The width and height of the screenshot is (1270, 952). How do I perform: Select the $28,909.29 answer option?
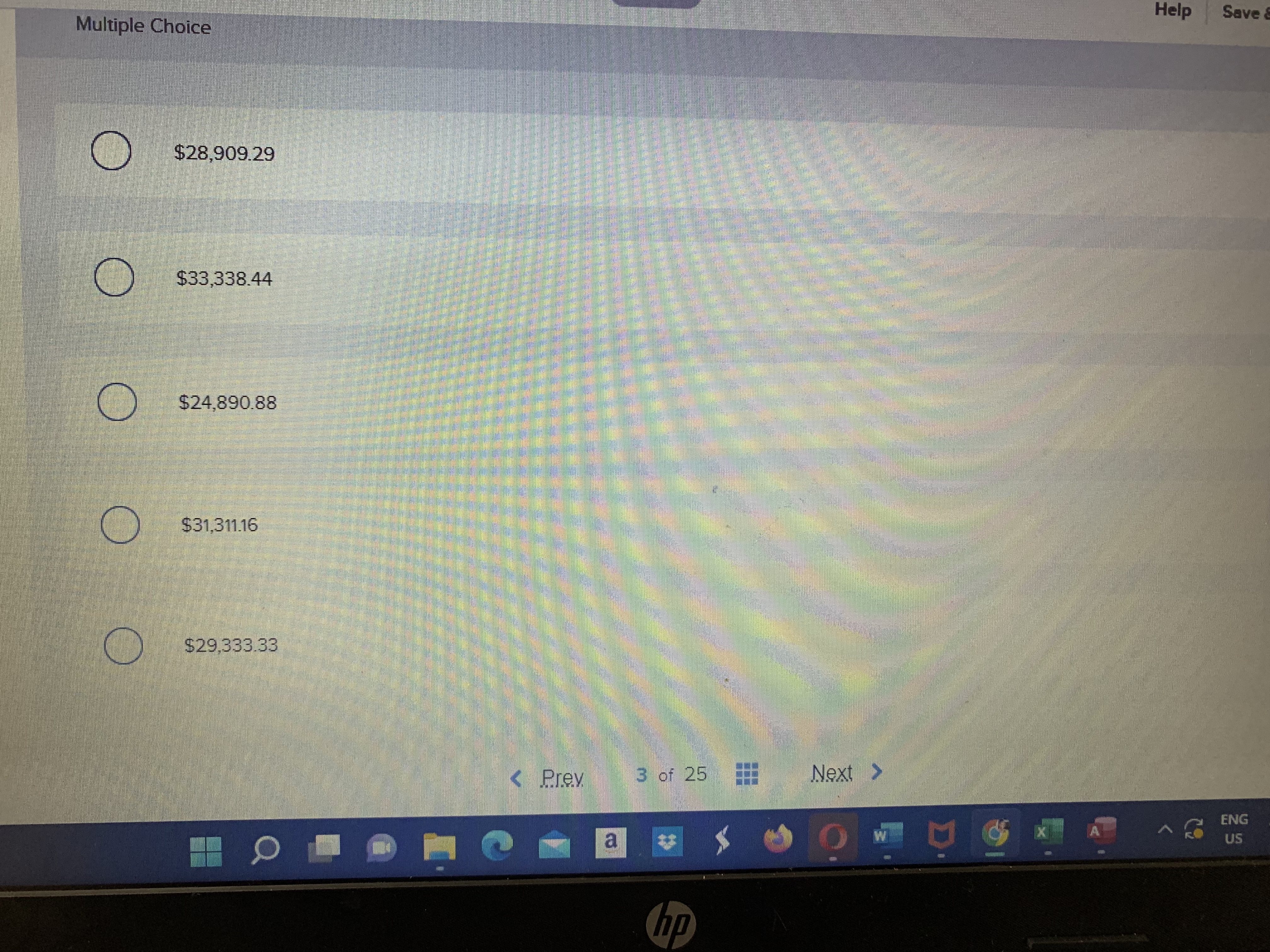[x=112, y=151]
